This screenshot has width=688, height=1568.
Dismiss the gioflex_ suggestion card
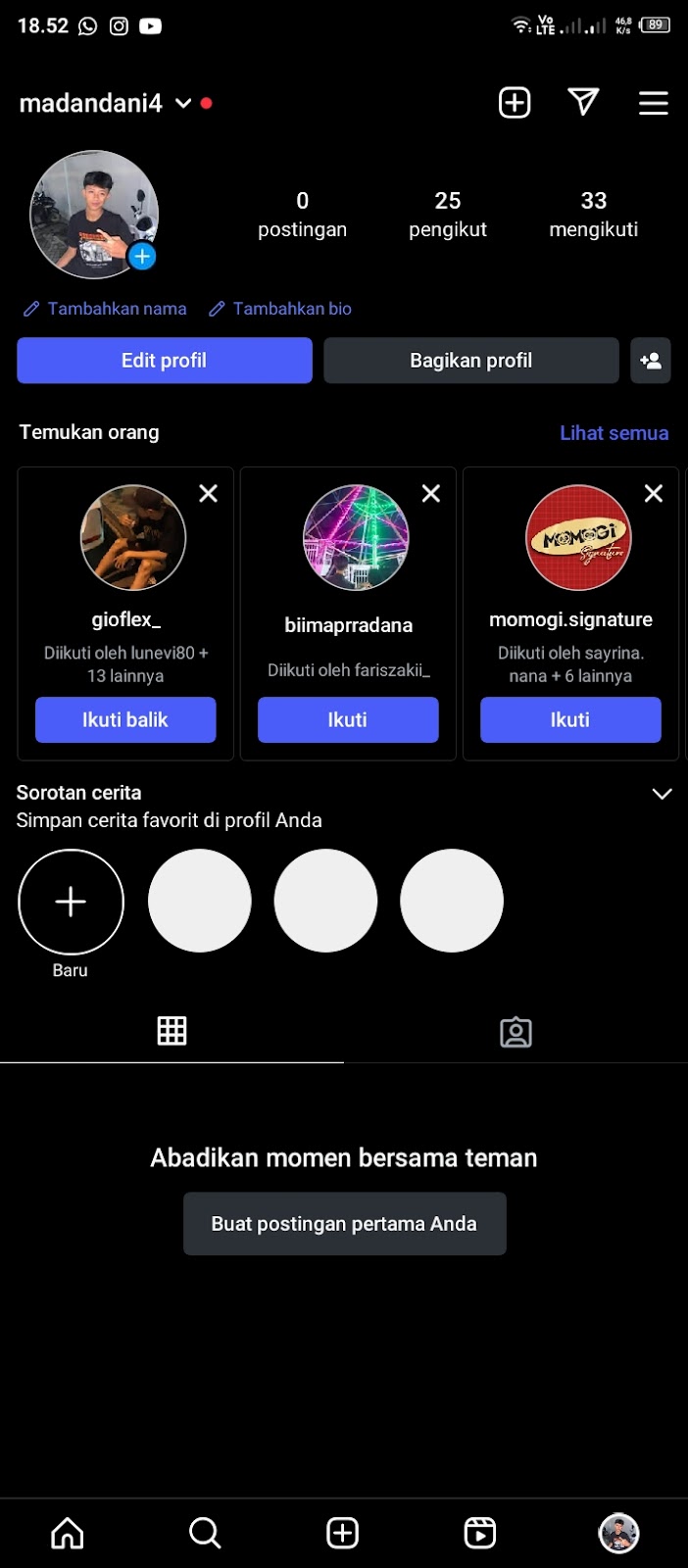(x=209, y=494)
